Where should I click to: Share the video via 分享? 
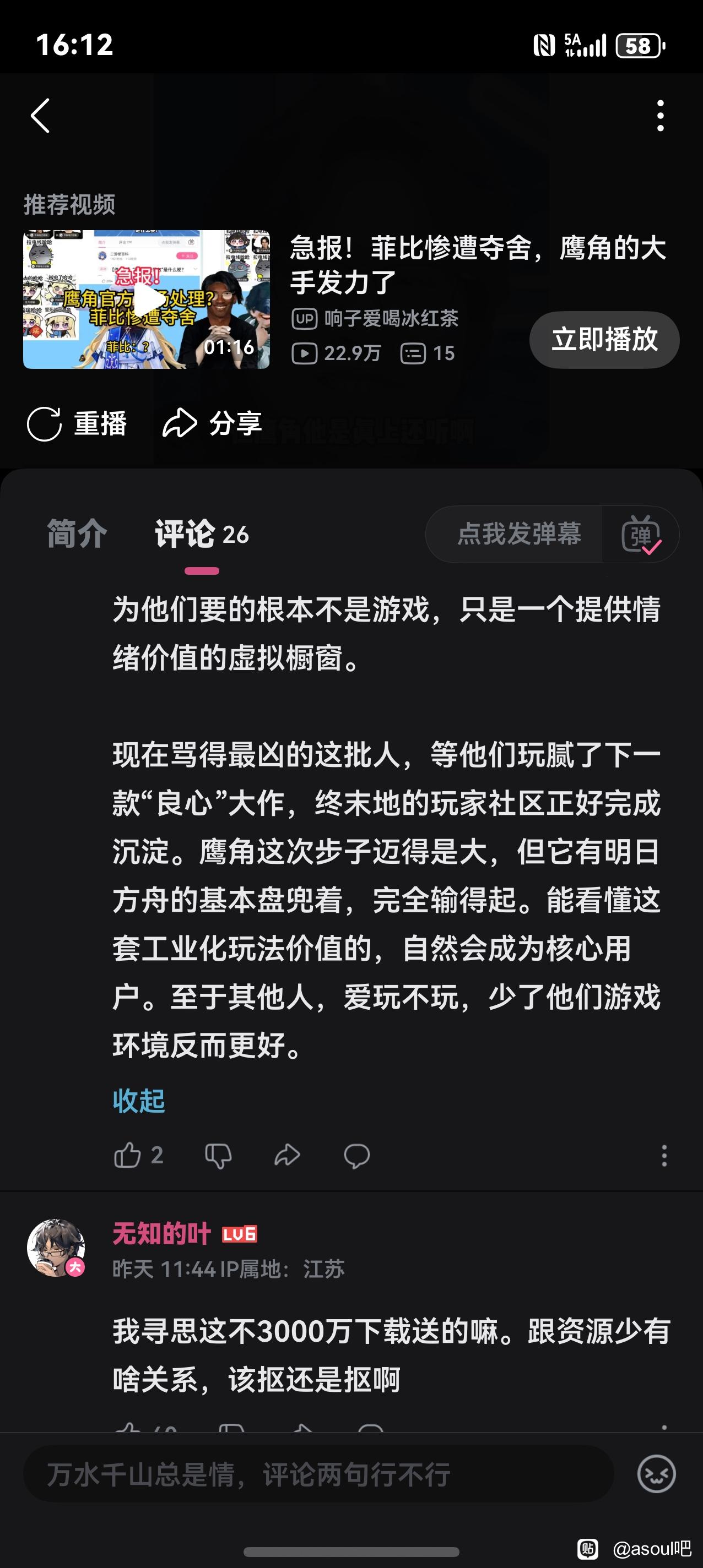(x=212, y=423)
